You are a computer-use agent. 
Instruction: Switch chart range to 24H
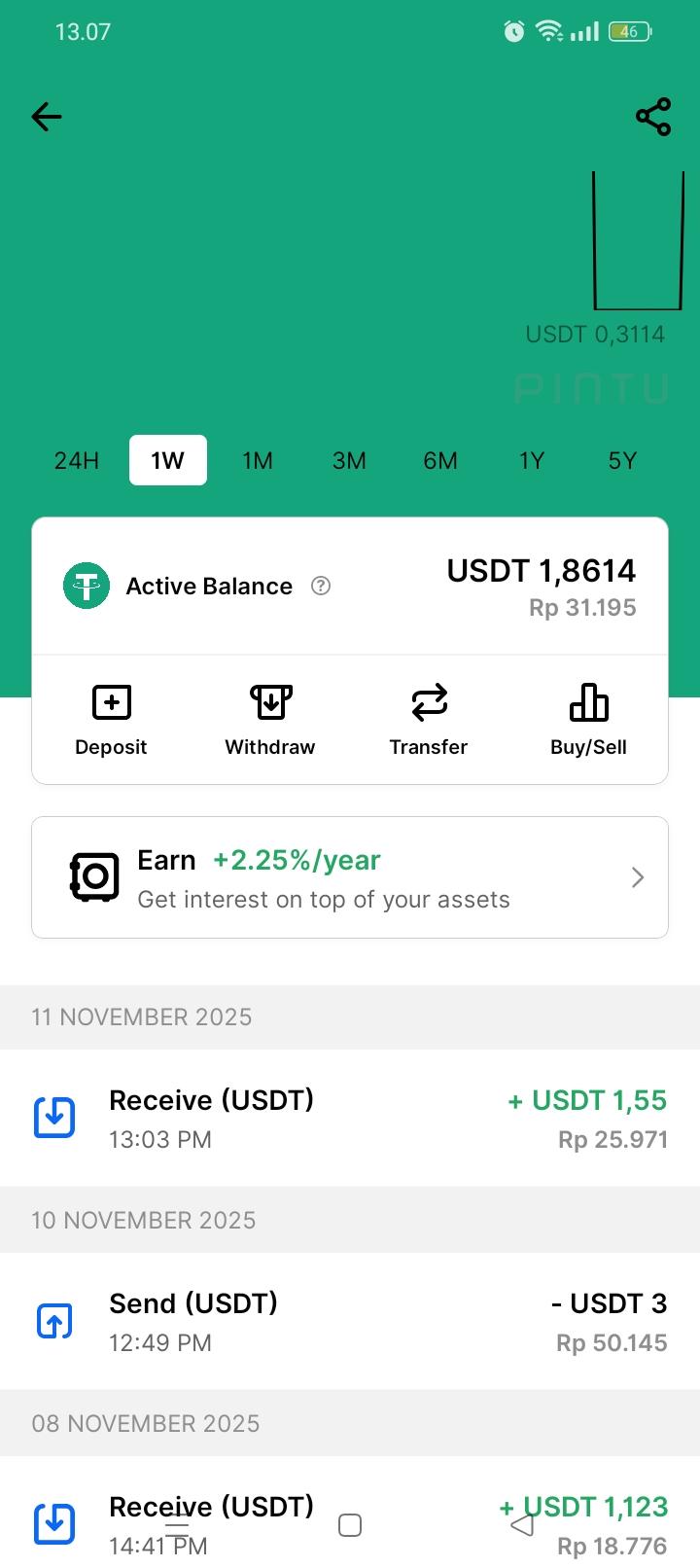tap(77, 460)
